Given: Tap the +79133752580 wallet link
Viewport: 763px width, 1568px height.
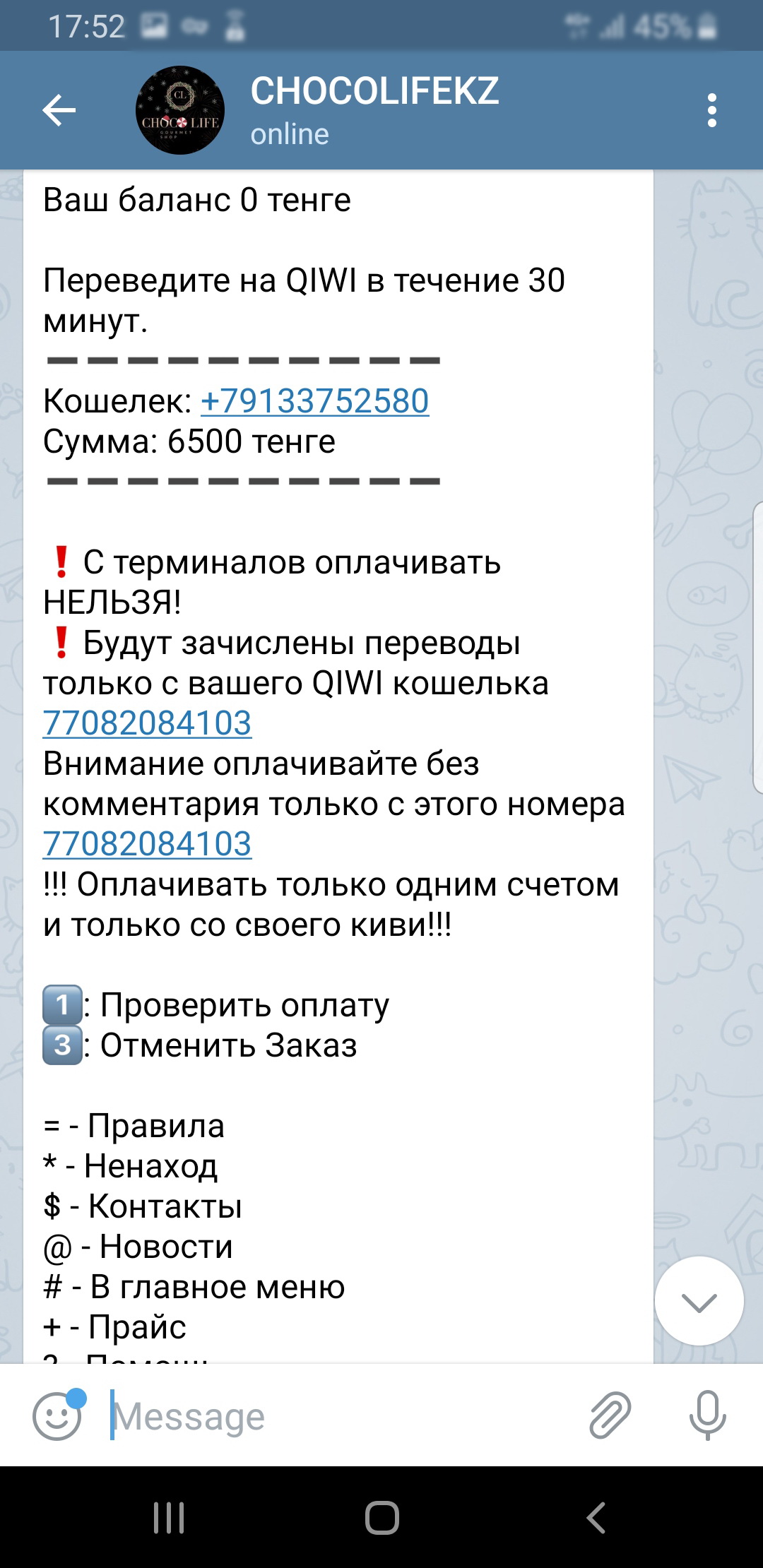Looking at the screenshot, I should point(315,401).
